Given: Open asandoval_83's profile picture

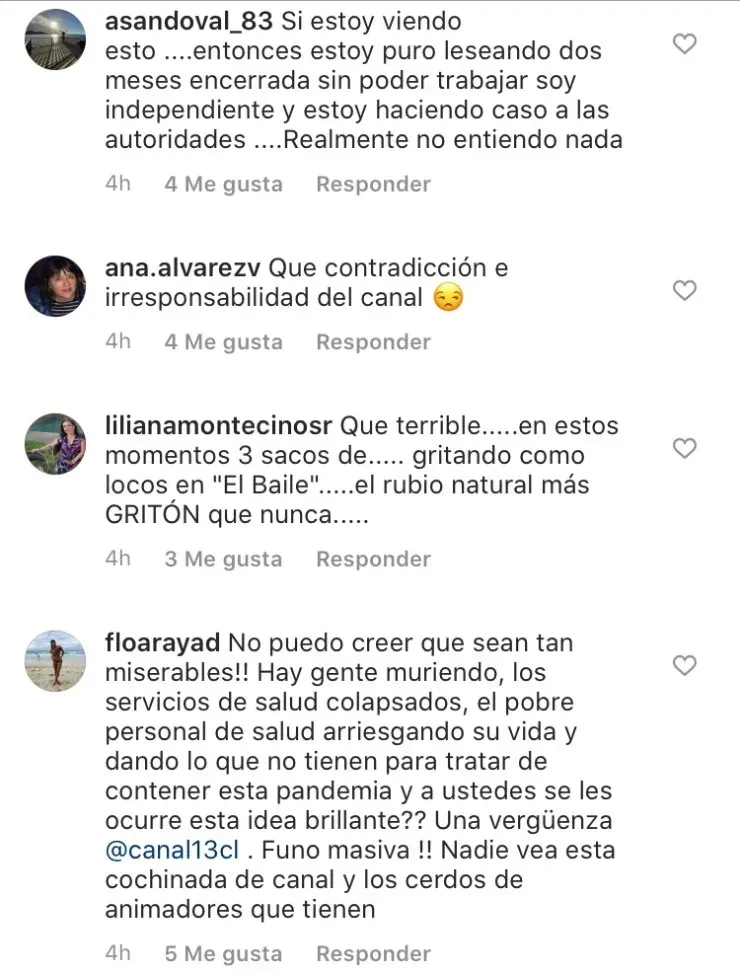Looking at the screenshot, I should 54,40.
